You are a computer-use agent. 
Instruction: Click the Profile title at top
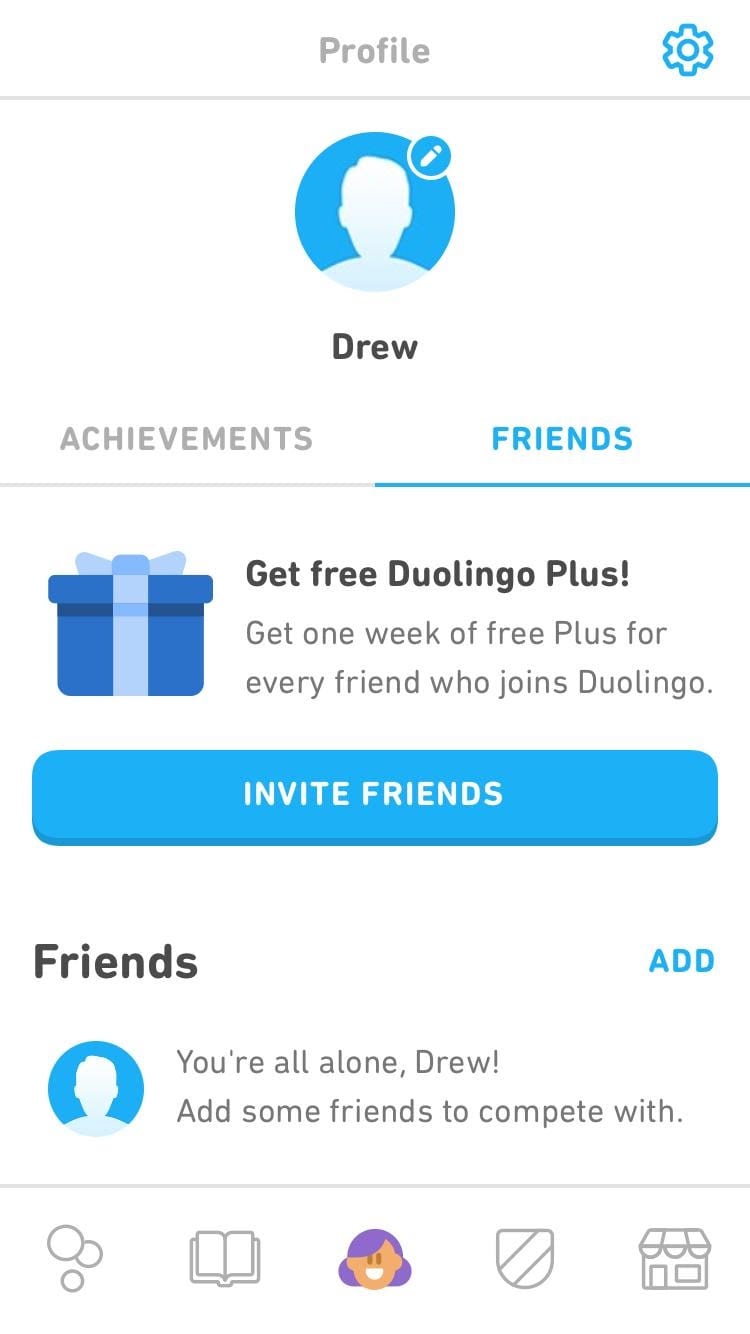(375, 49)
